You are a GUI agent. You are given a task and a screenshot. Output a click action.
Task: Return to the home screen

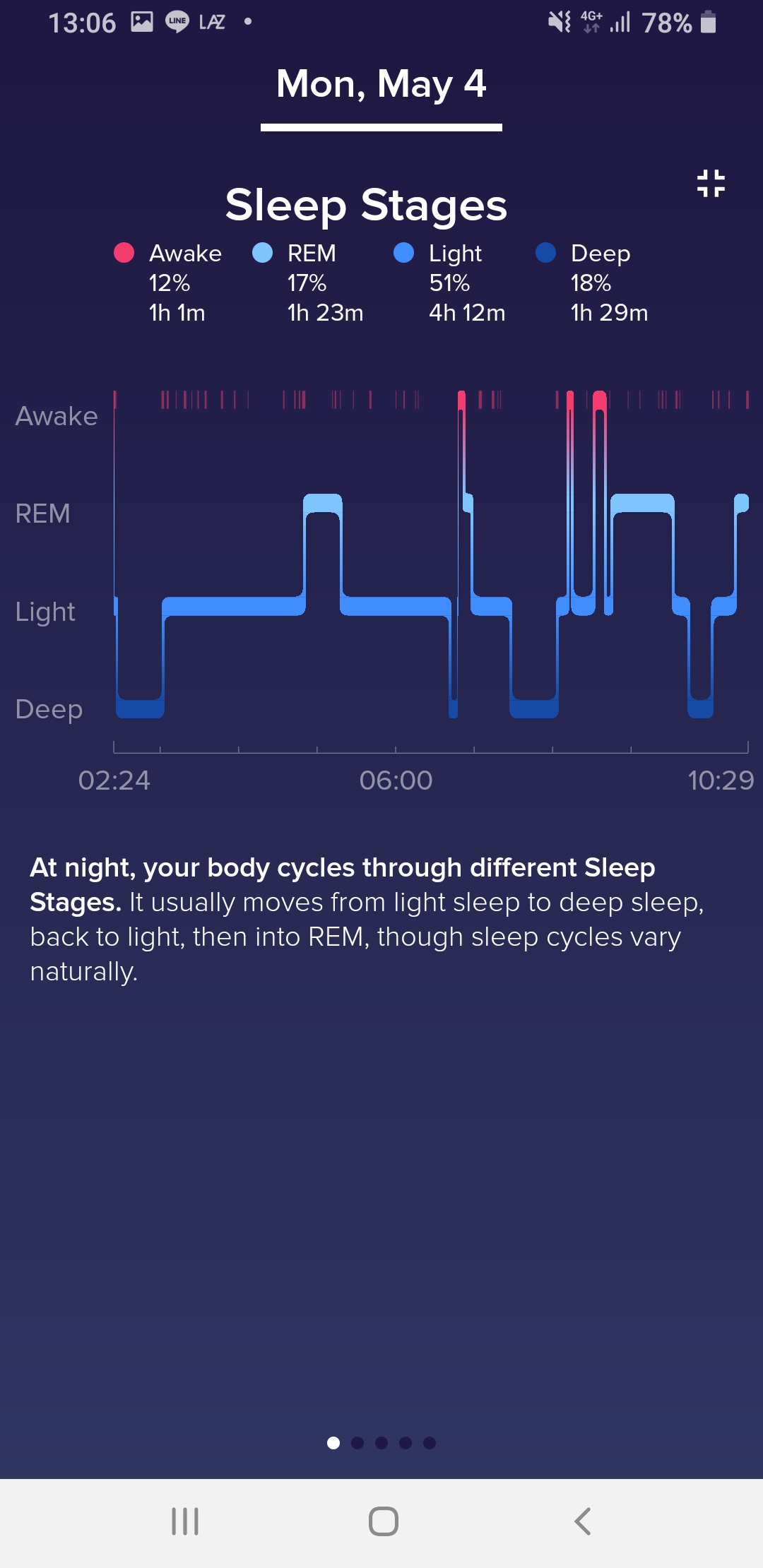coord(384,1521)
